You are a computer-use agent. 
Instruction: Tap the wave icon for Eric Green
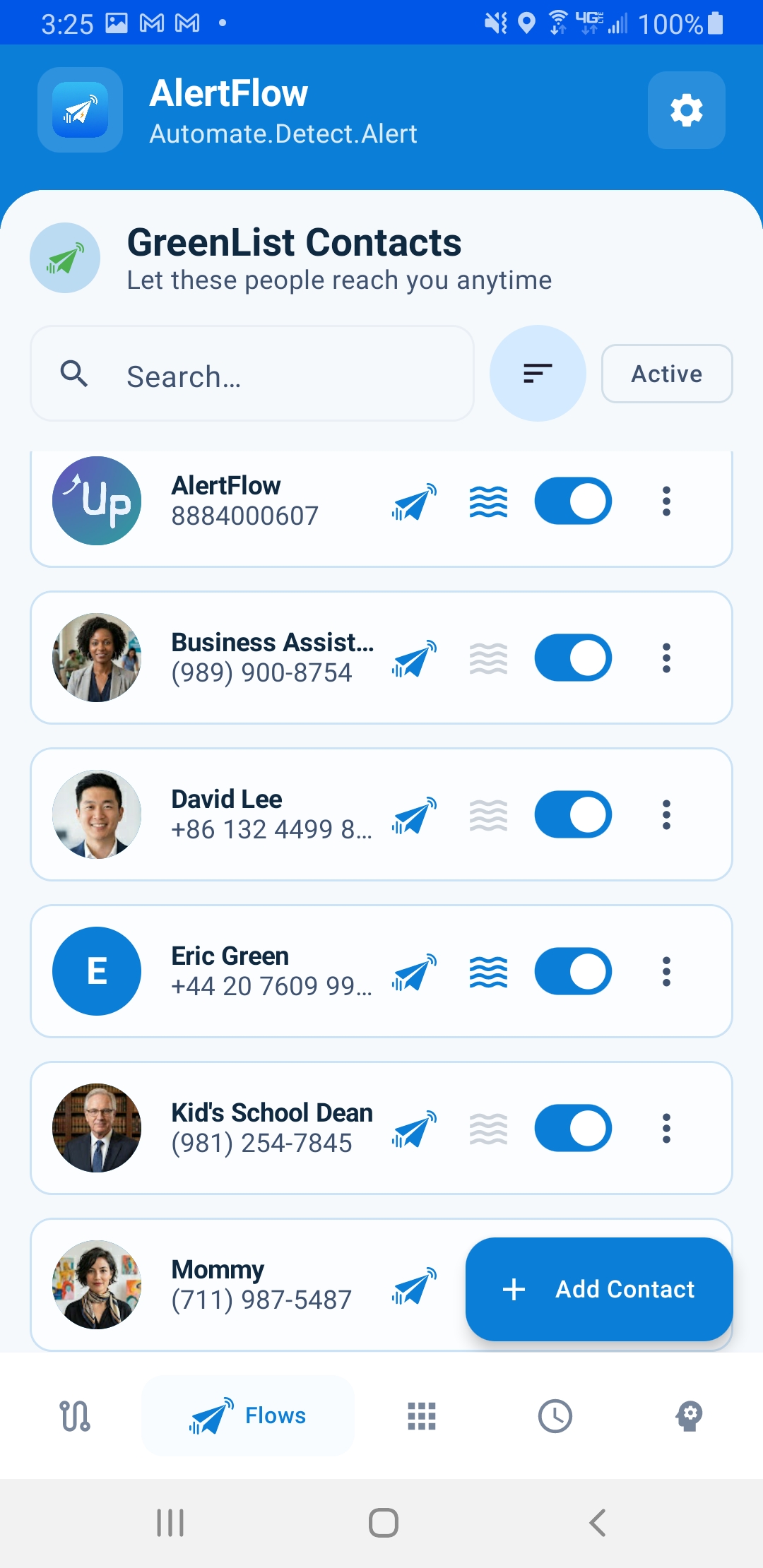488,972
